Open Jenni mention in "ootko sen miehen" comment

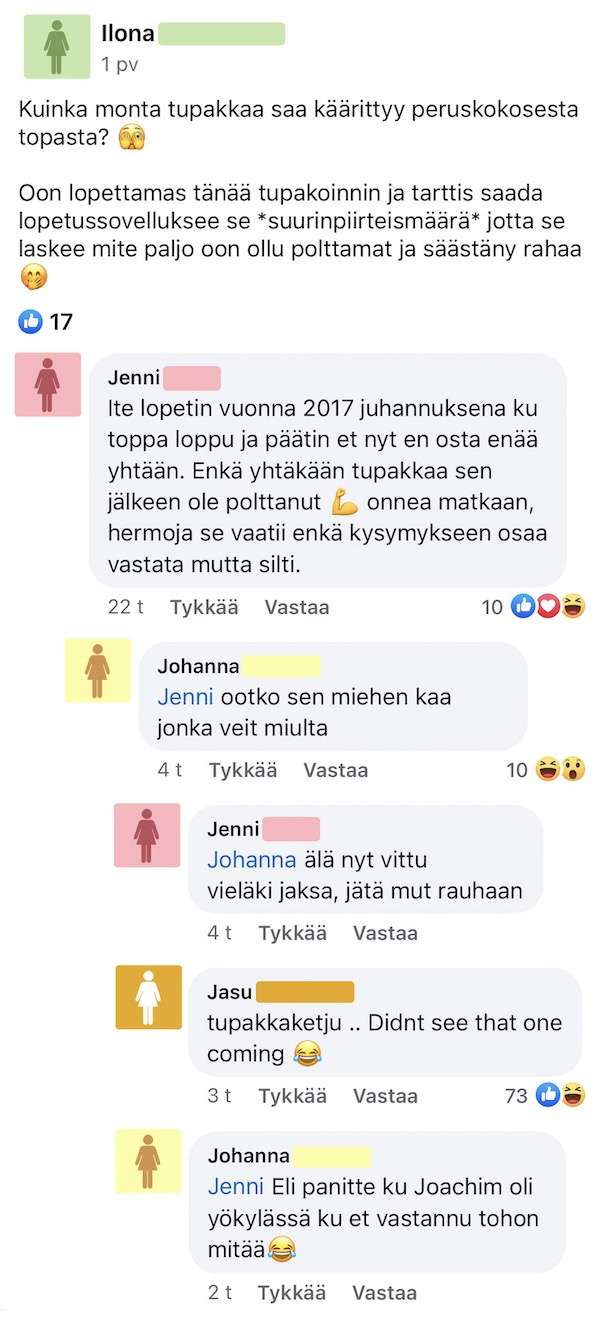[185, 697]
